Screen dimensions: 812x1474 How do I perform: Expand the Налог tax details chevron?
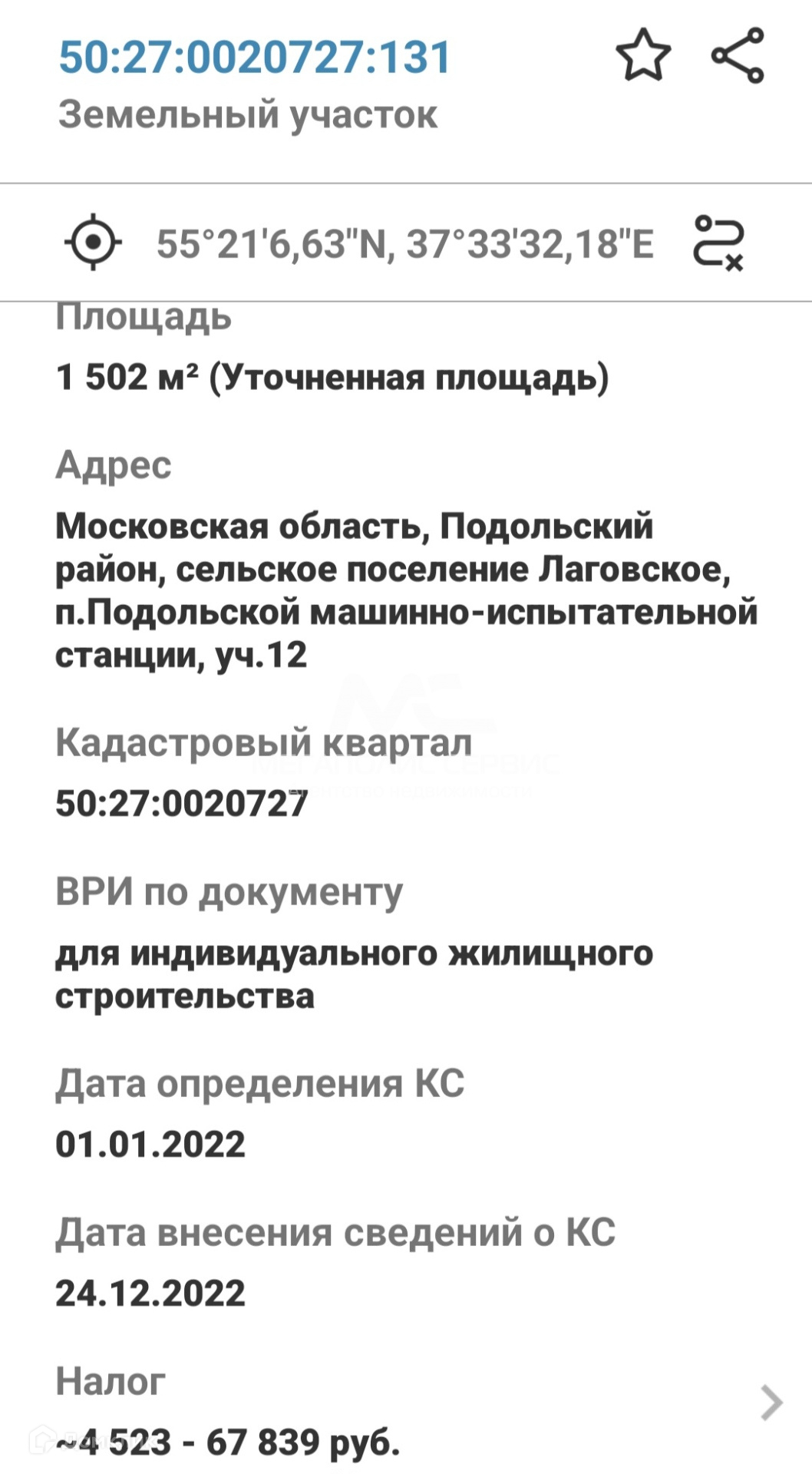point(771,1403)
